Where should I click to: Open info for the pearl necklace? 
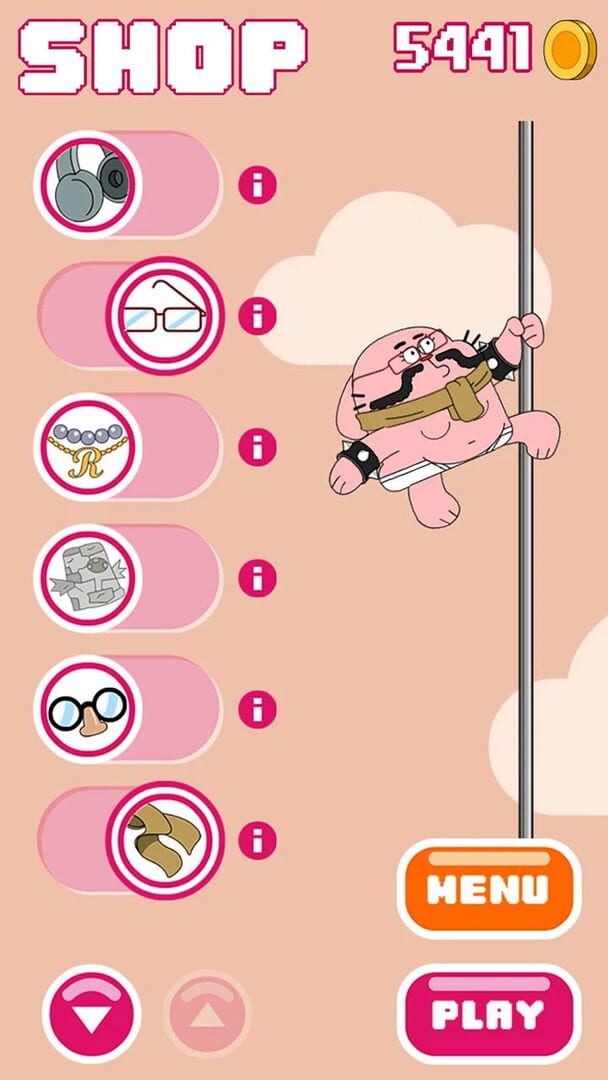(x=258, y=446)
